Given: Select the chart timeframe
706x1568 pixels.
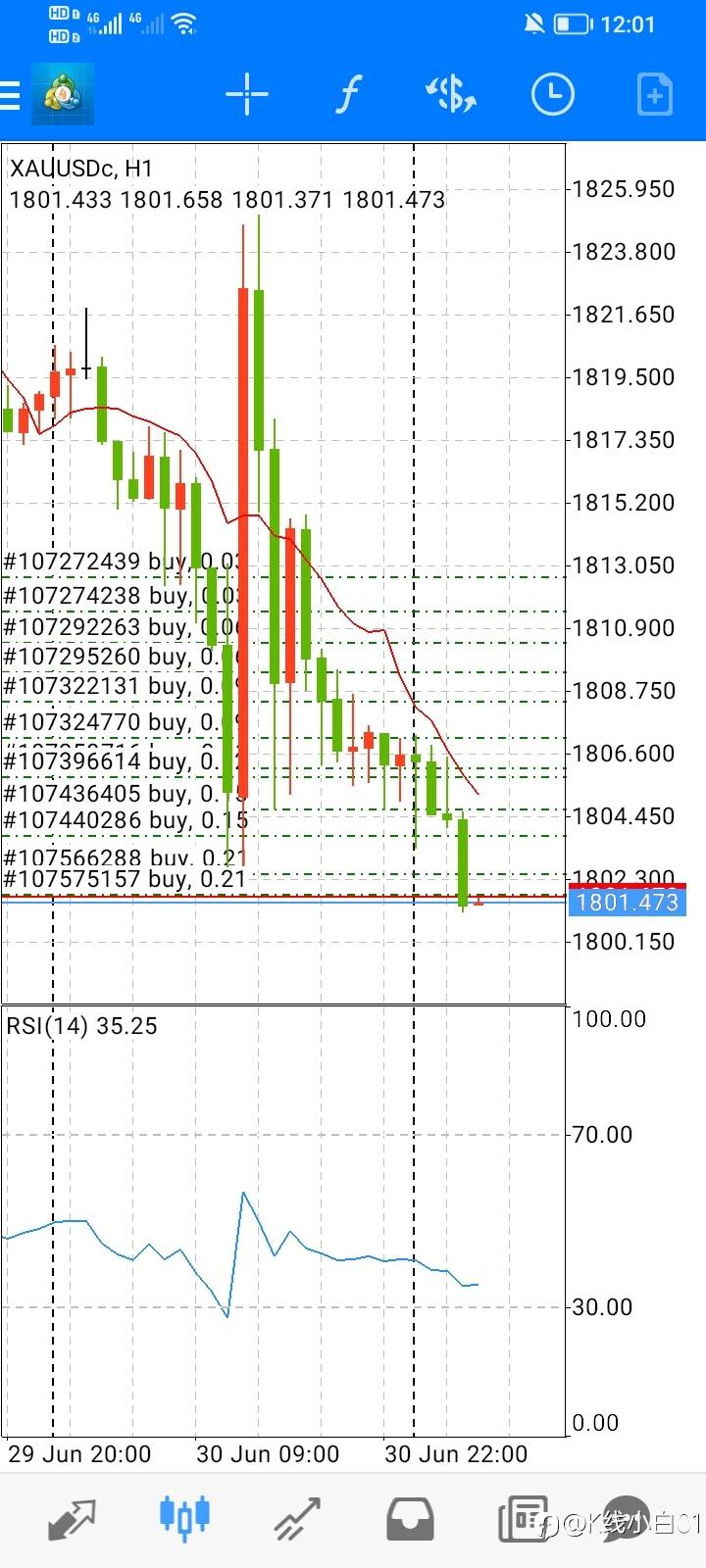Looking at the screenshot, I should (552, 95).
